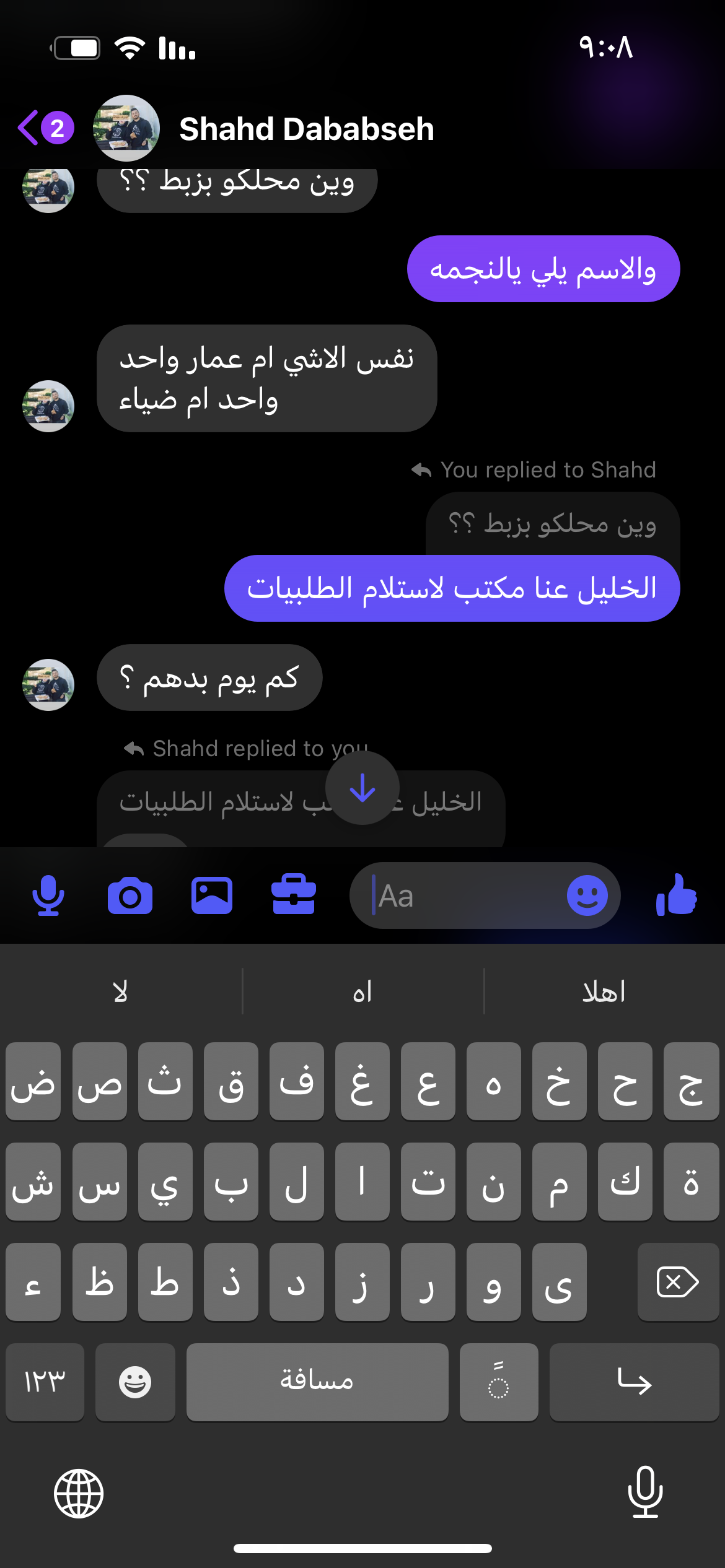The height and width of the screenshot is (1568, 725).
Task: Insert the keyboard suggestion لا
Action: coord(121,992)
